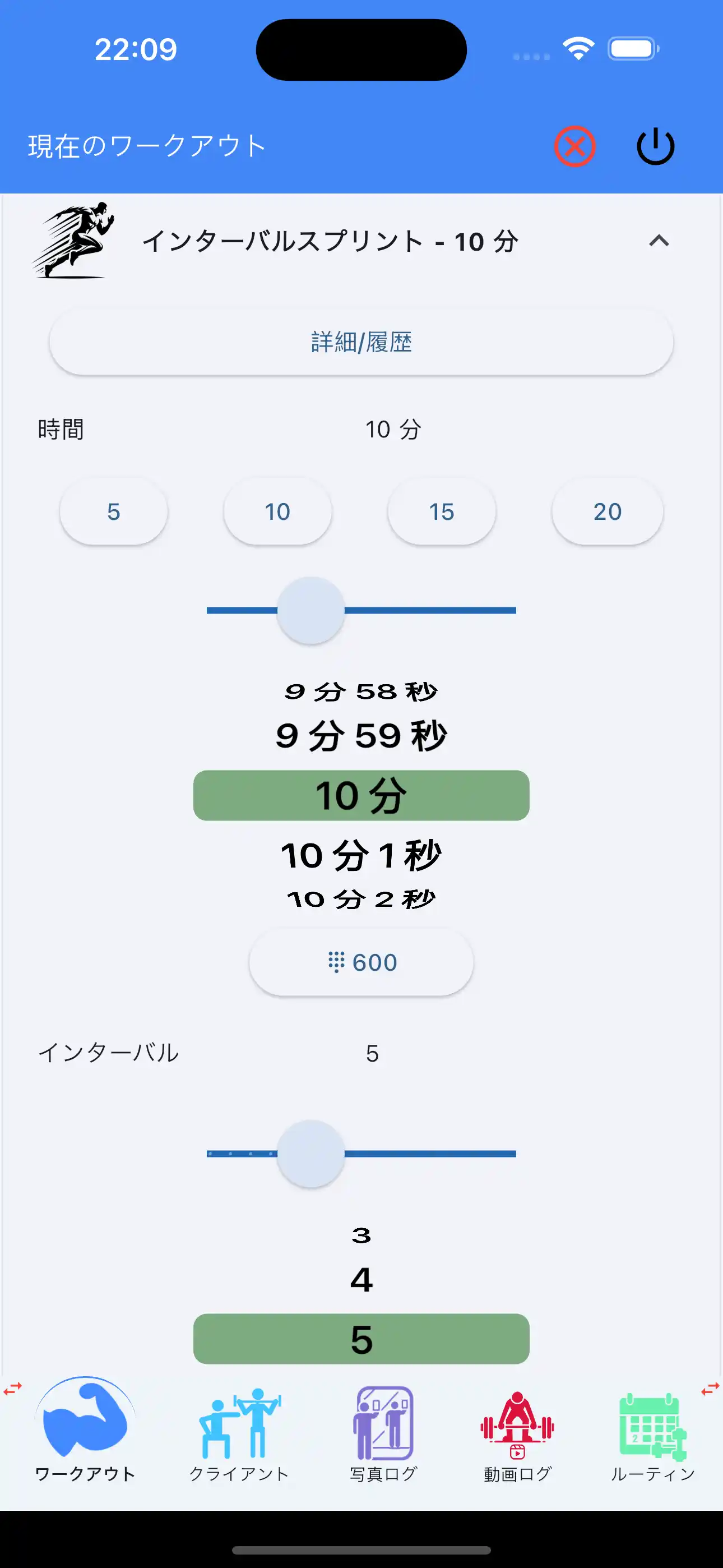Open the 詳細/履歴 details and history view
The width and height of the screenshot is (723, 1568).
[x=361, y=342]
